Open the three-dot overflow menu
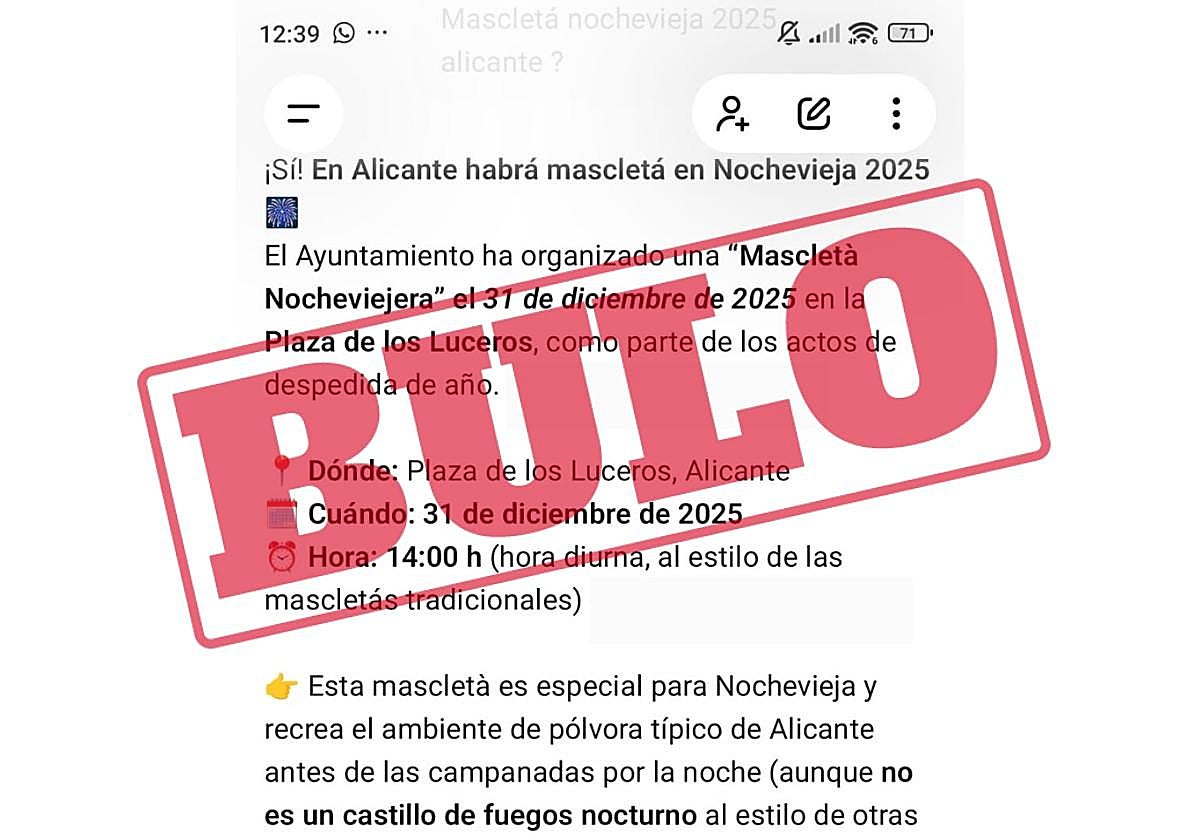1200x840 pixels. (x=896, y=114)
